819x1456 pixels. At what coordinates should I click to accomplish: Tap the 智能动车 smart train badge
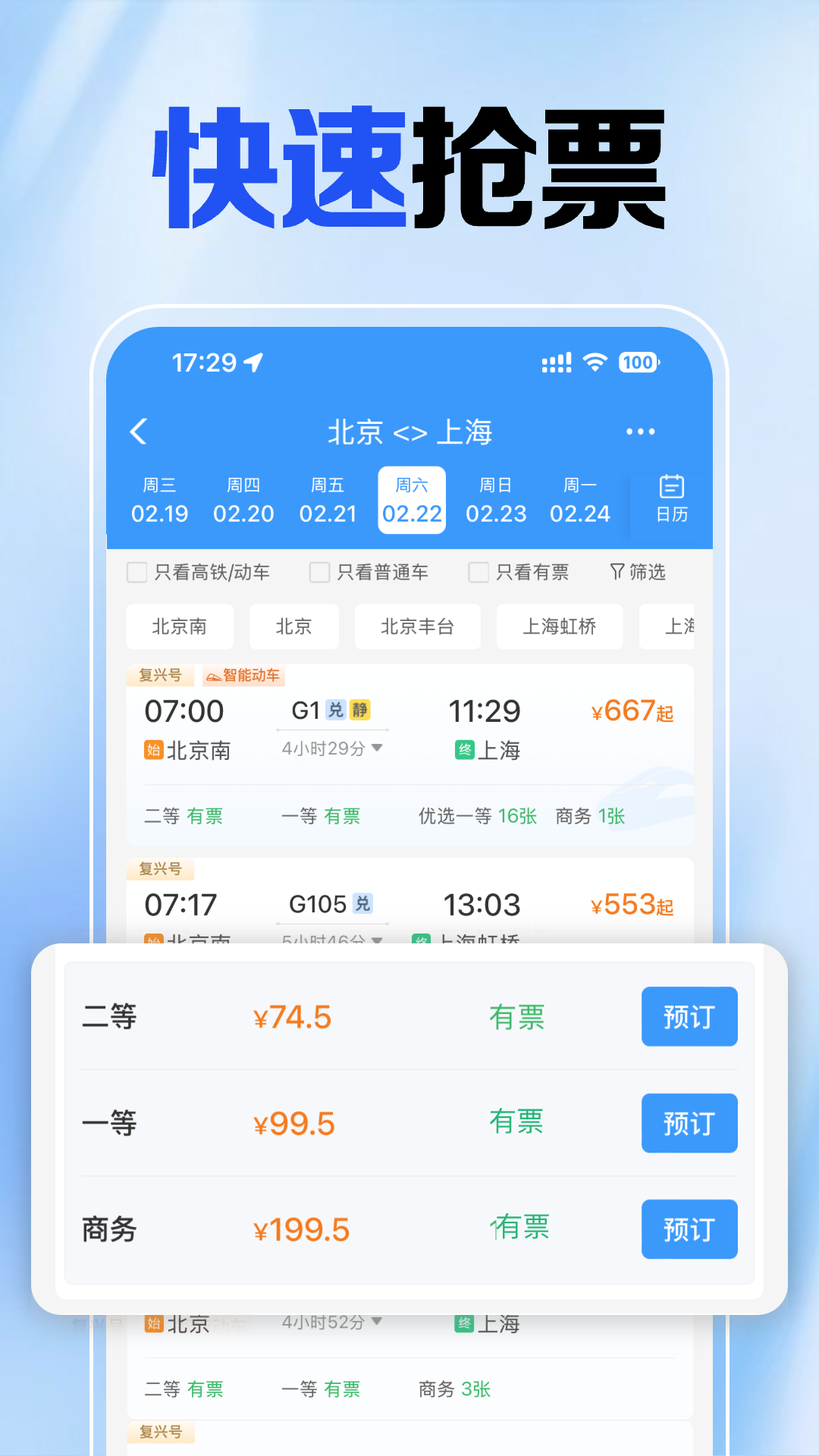pos(243,676)
